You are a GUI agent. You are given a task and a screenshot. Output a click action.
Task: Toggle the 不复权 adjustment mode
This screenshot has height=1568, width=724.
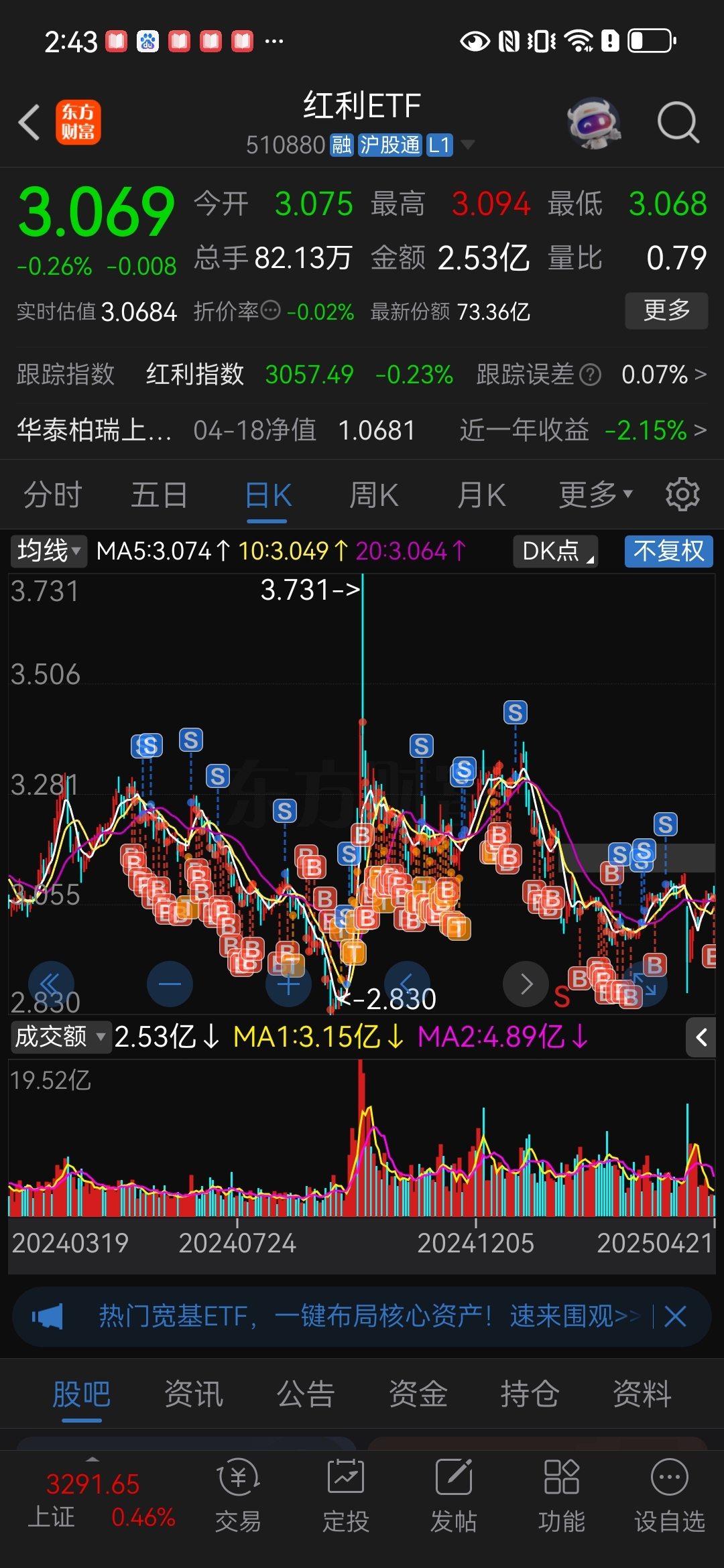pos(668,551)
